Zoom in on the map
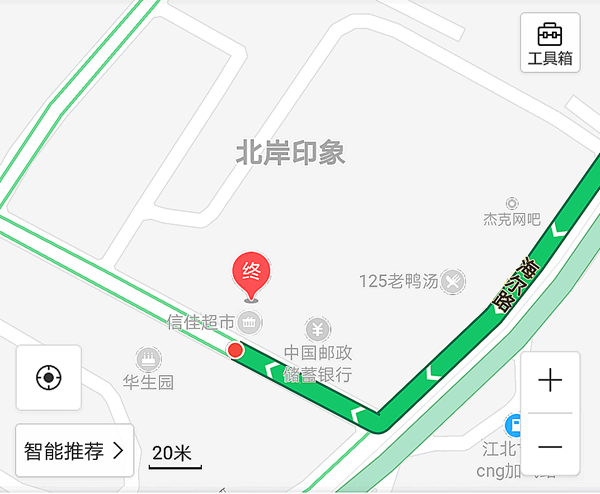The image size is (600, 494). [550, 381]
